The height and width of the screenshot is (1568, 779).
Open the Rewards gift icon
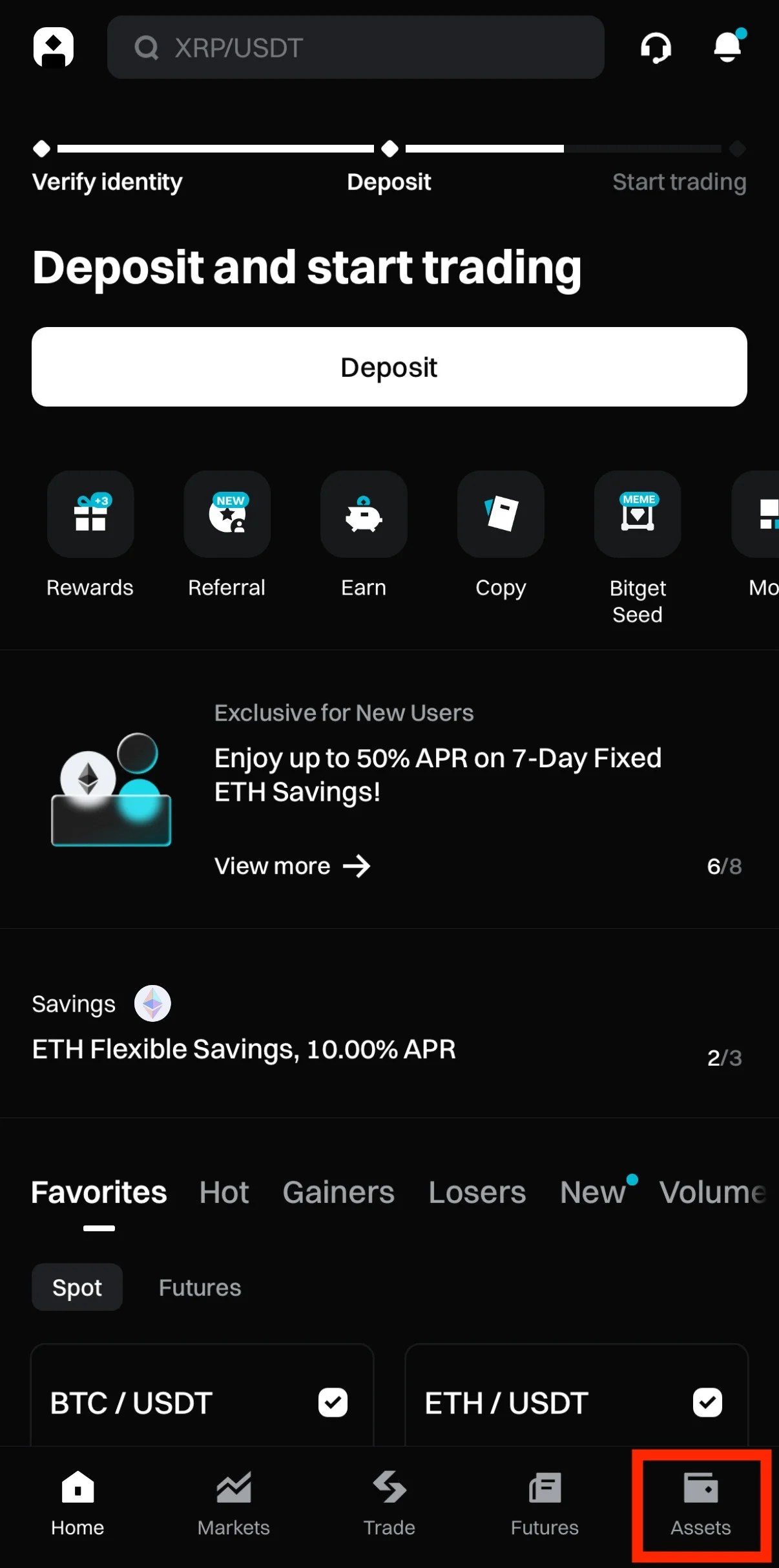point(90,514)
